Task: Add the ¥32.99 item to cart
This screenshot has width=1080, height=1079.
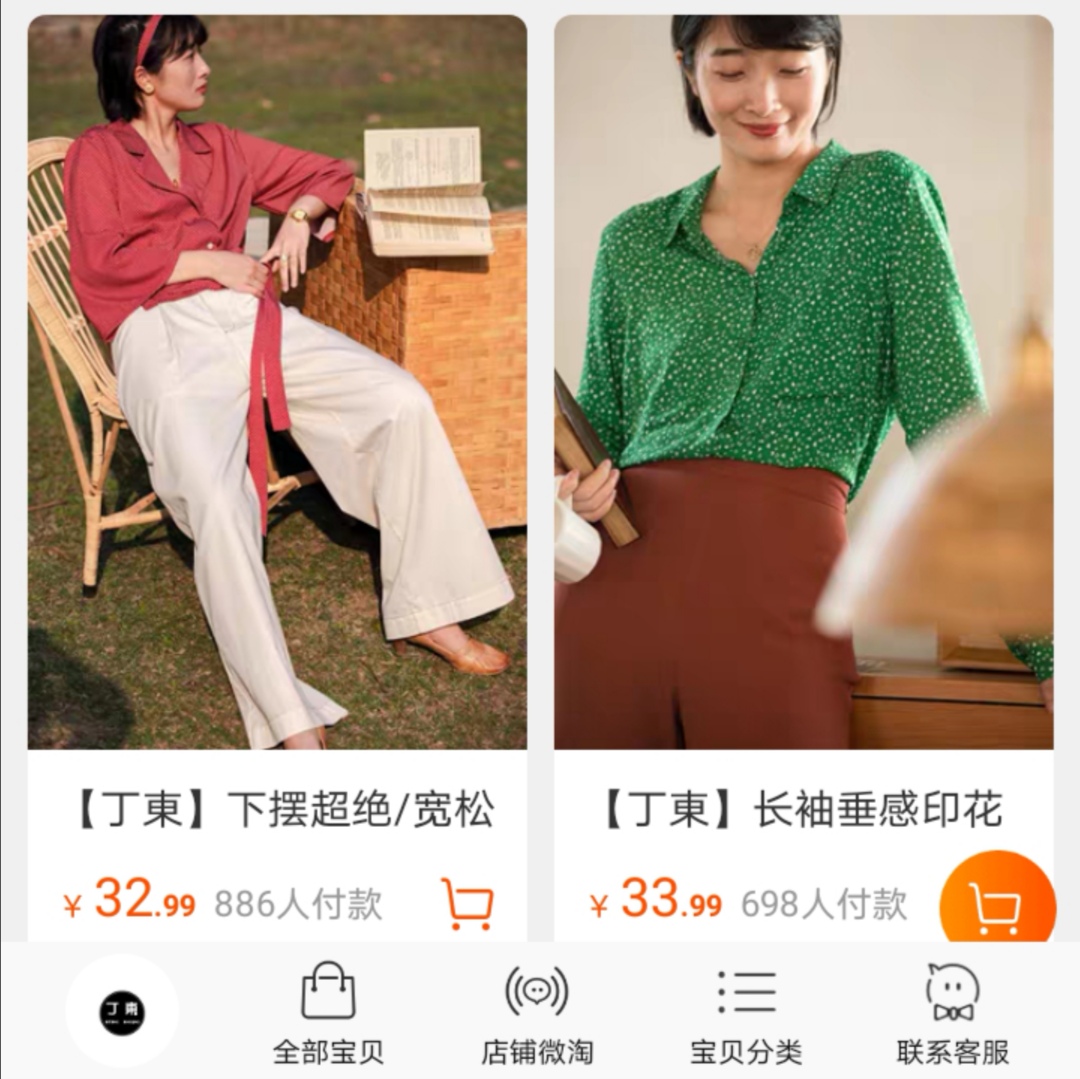Action: pyautogui.click(x=467, y=904)
